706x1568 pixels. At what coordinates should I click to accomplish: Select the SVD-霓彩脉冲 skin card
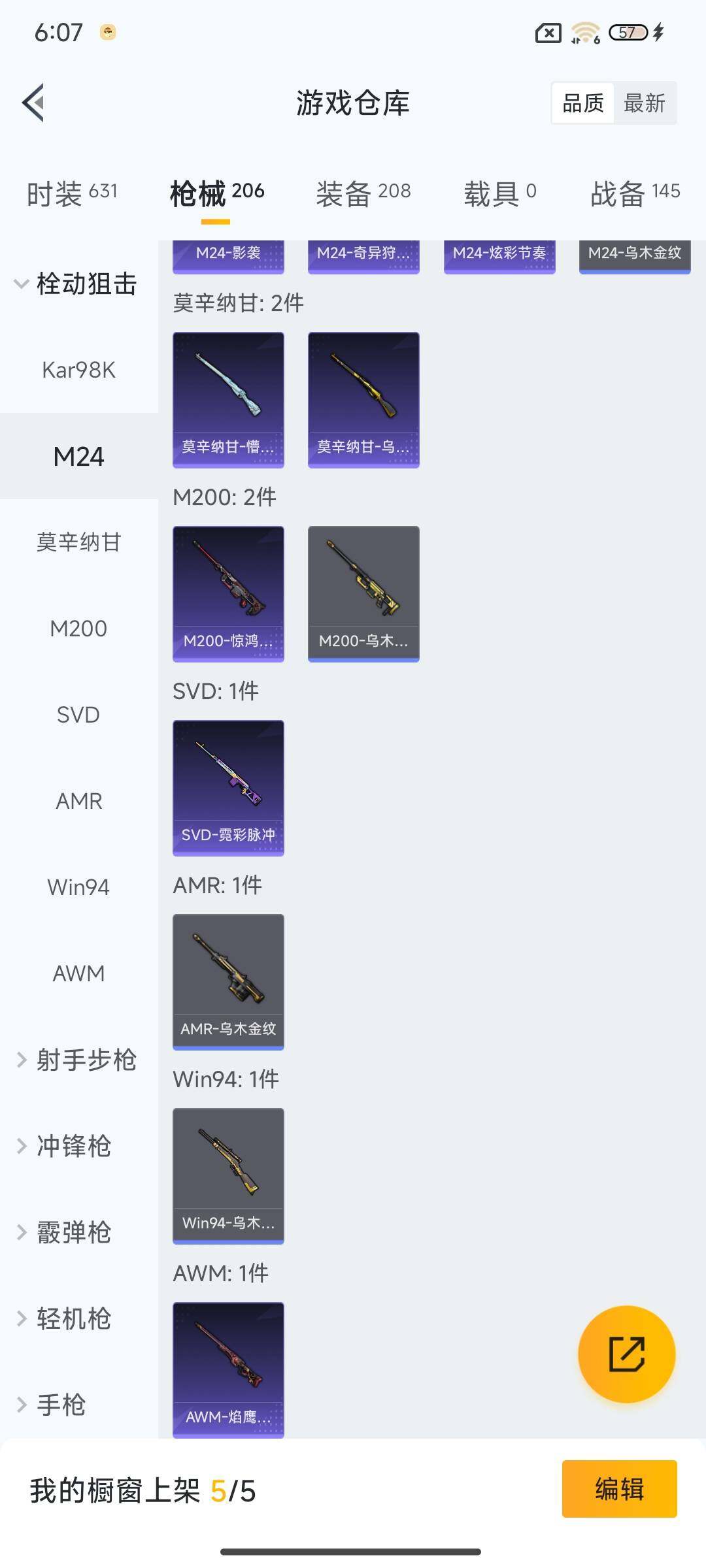coord(228,787)
